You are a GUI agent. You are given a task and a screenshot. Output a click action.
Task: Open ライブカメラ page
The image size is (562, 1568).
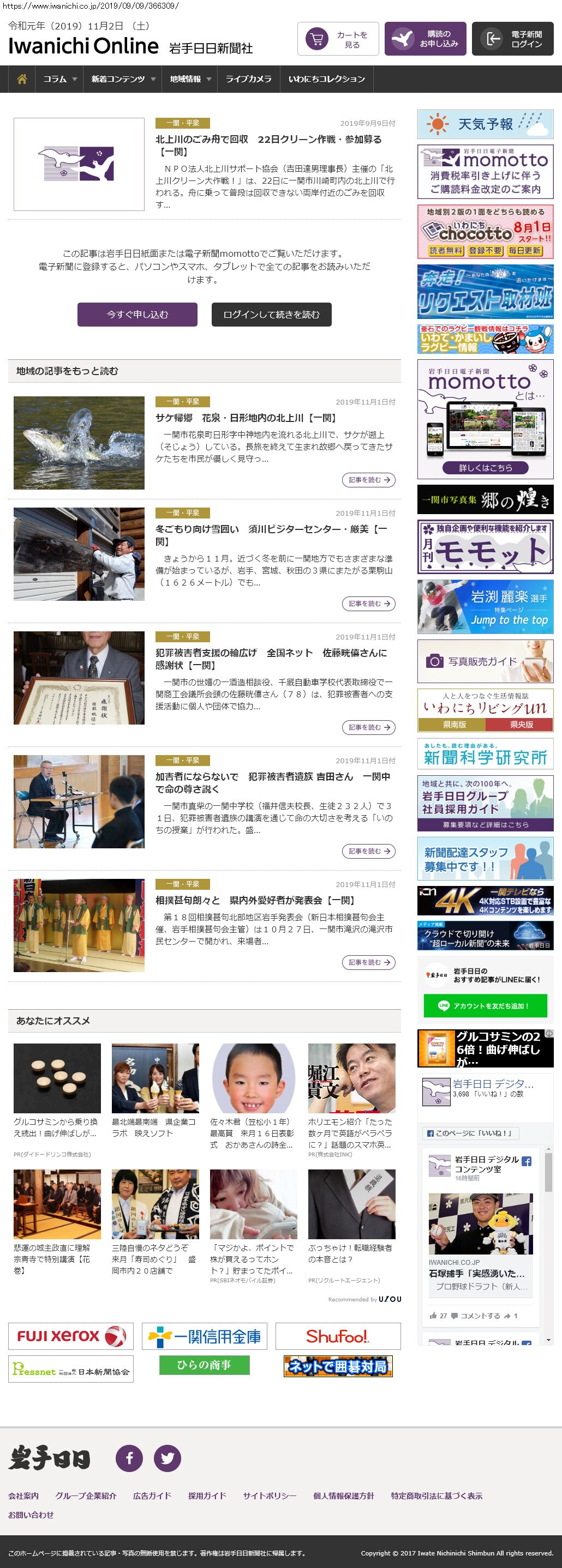(248, 79)
